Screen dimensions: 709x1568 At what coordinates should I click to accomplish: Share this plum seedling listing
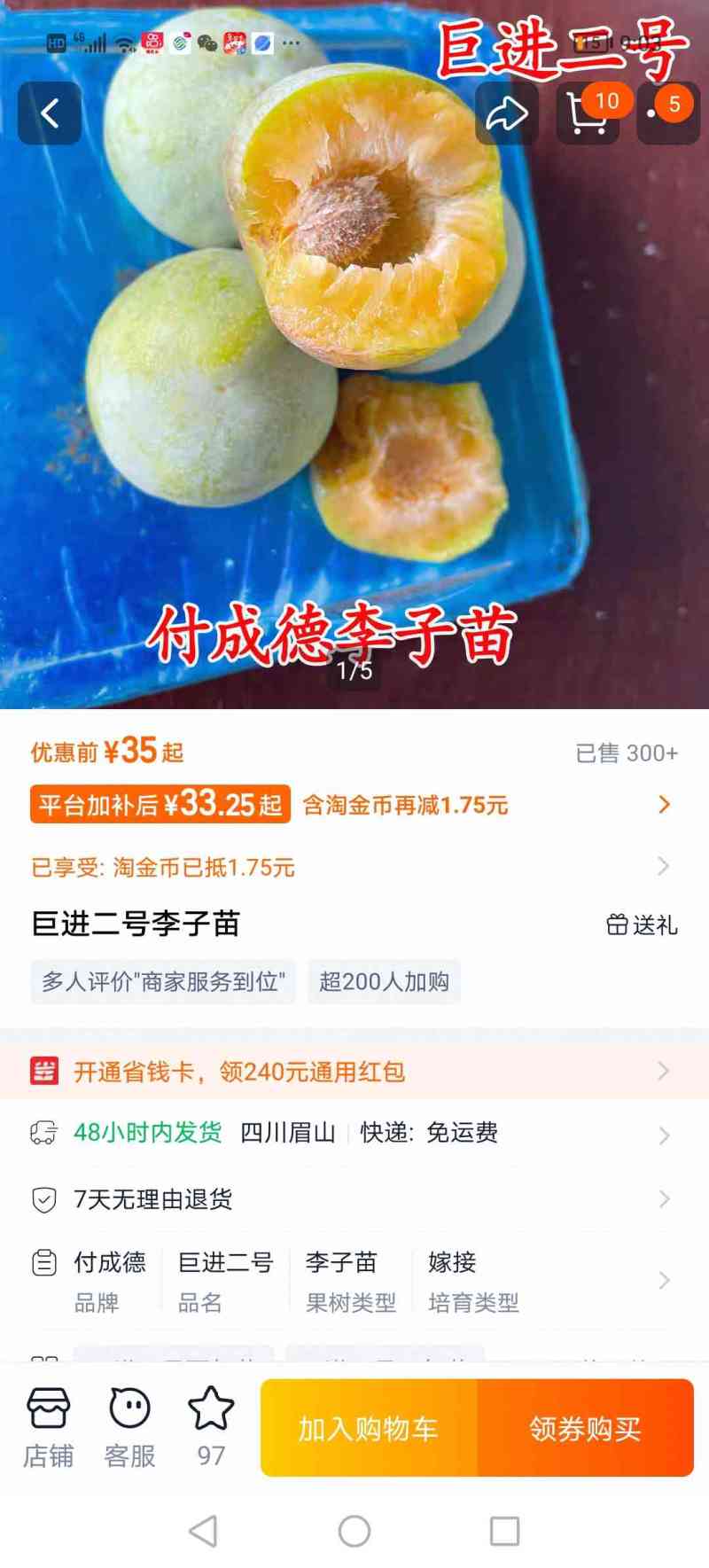pos(506,113)
